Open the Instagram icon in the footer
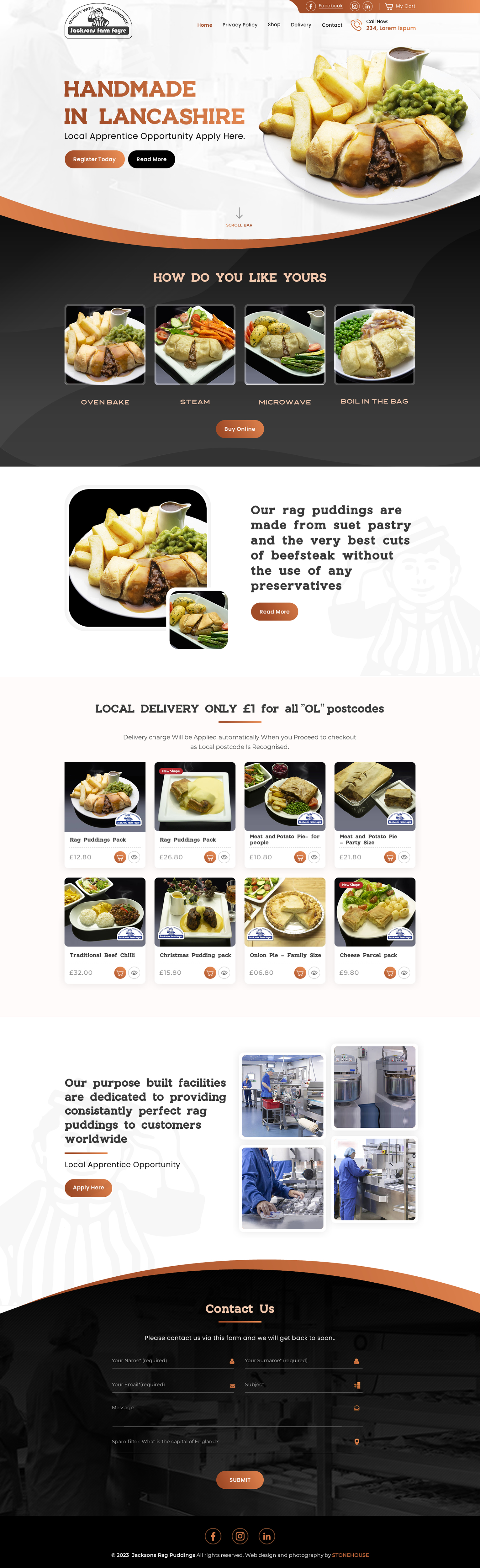Viewport: 480px width, 1568px height. point(240,1536)
